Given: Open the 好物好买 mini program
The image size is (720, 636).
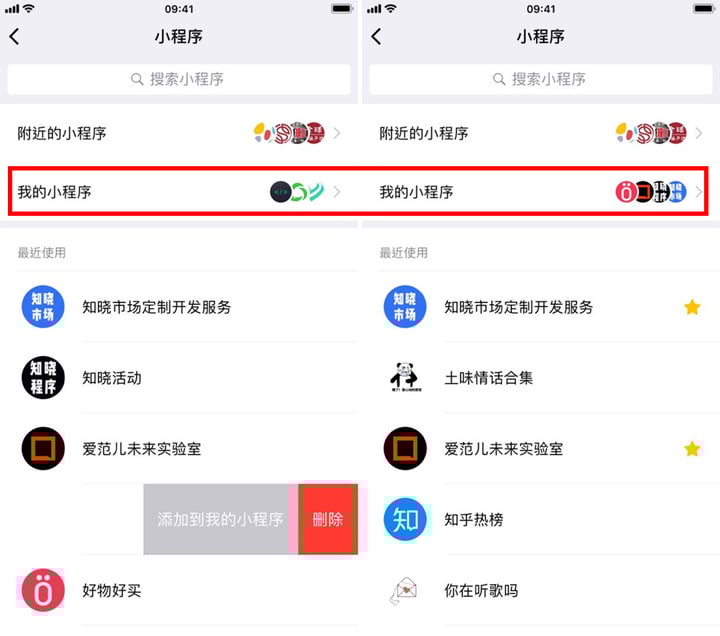Looking at the screenshot, I should coord(111,590).
